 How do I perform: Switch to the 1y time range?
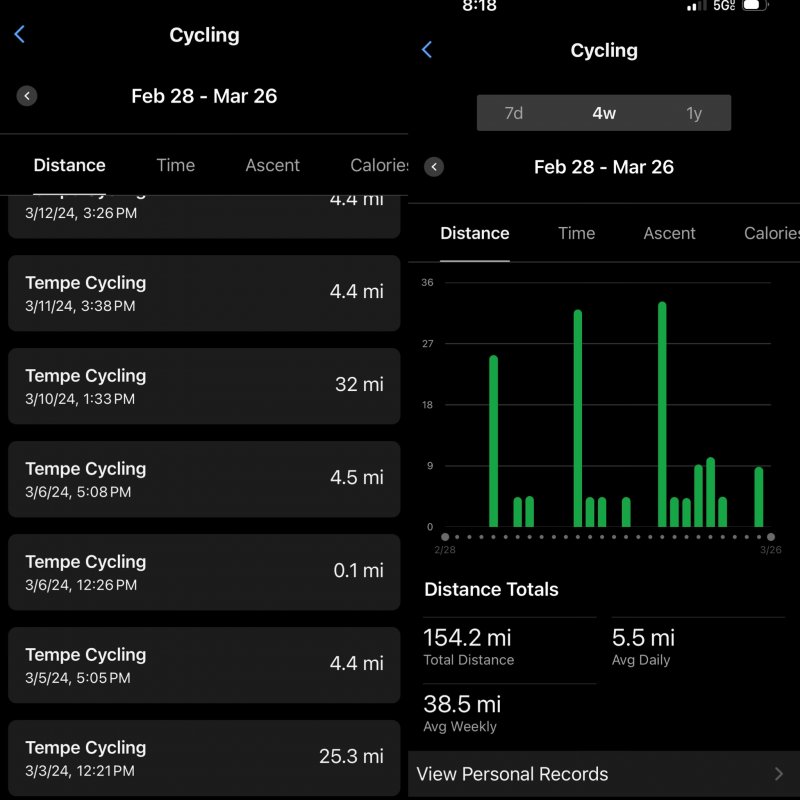[x=693, y=113]
